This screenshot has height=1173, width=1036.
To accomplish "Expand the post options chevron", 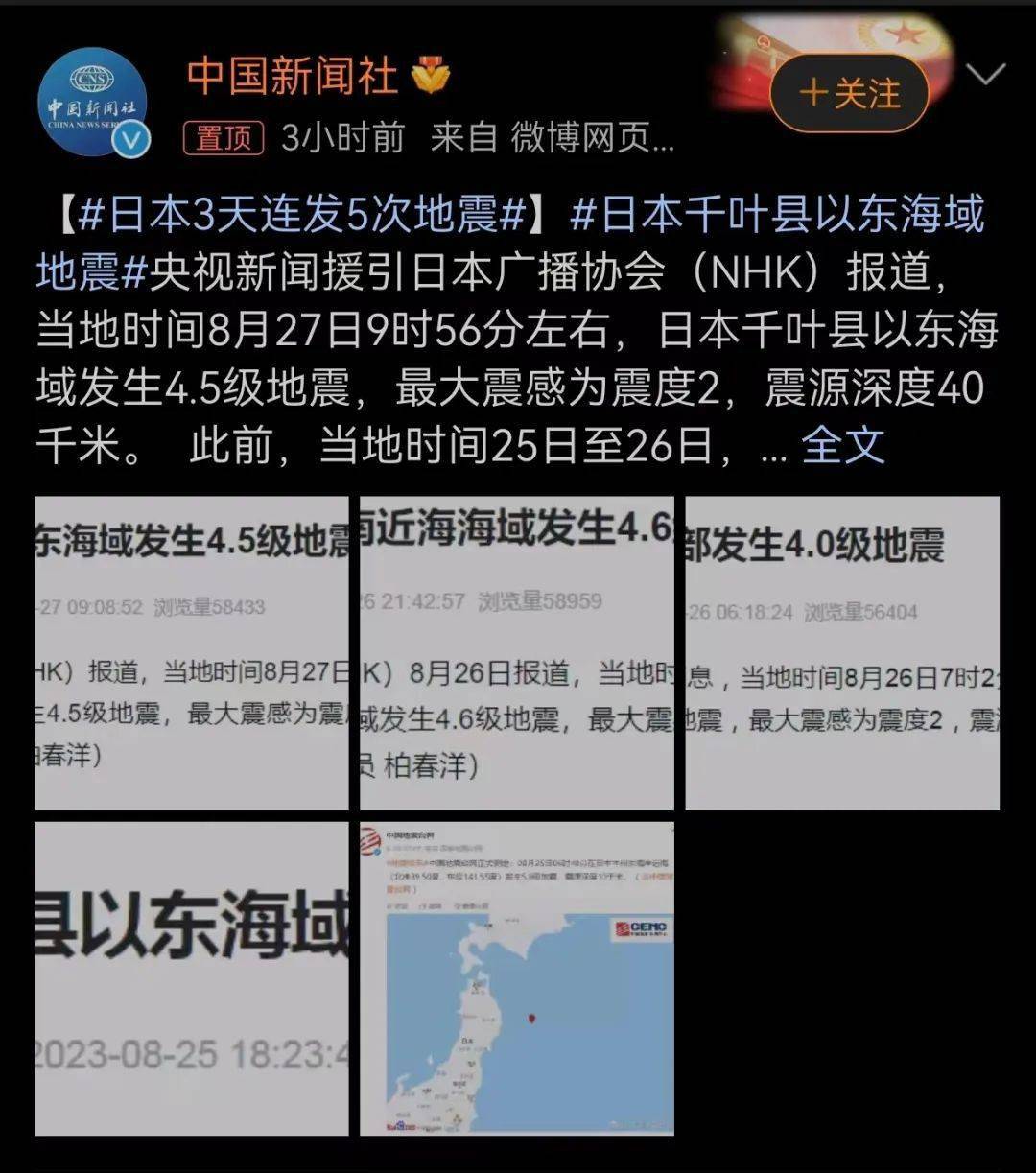I will point(986,74).
